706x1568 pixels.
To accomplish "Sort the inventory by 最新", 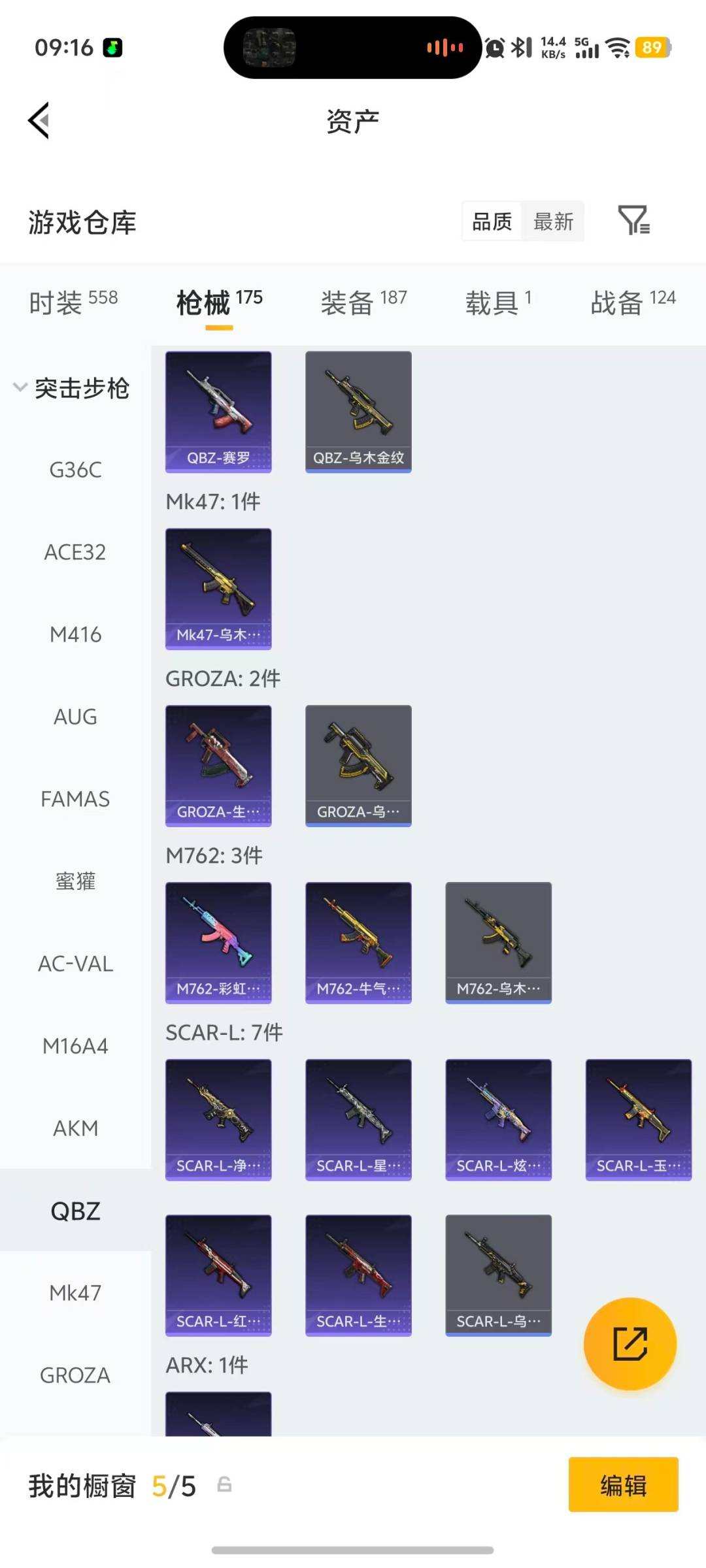I will coord(553,221).
